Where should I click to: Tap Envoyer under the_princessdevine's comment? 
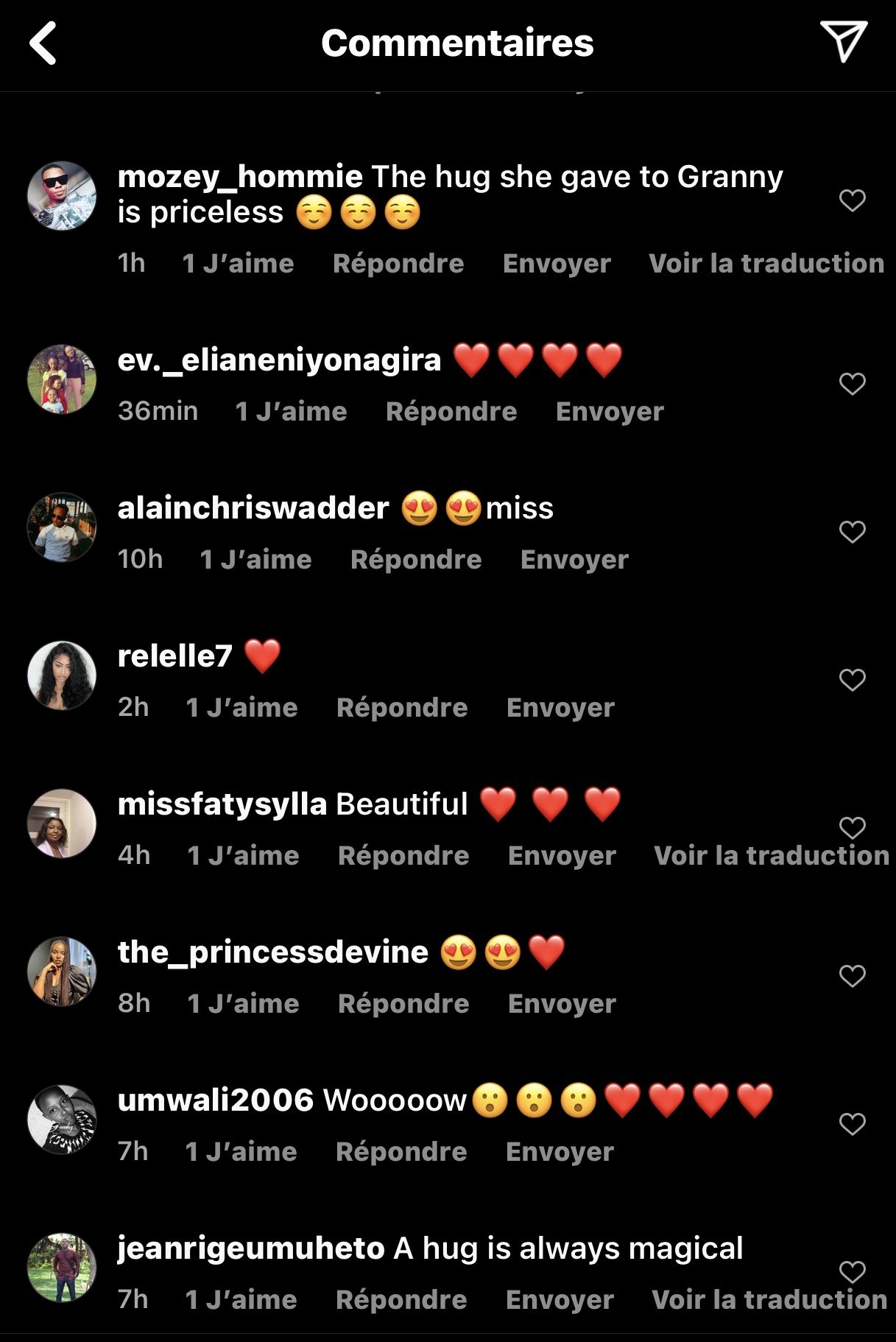tap(562, 1004)
